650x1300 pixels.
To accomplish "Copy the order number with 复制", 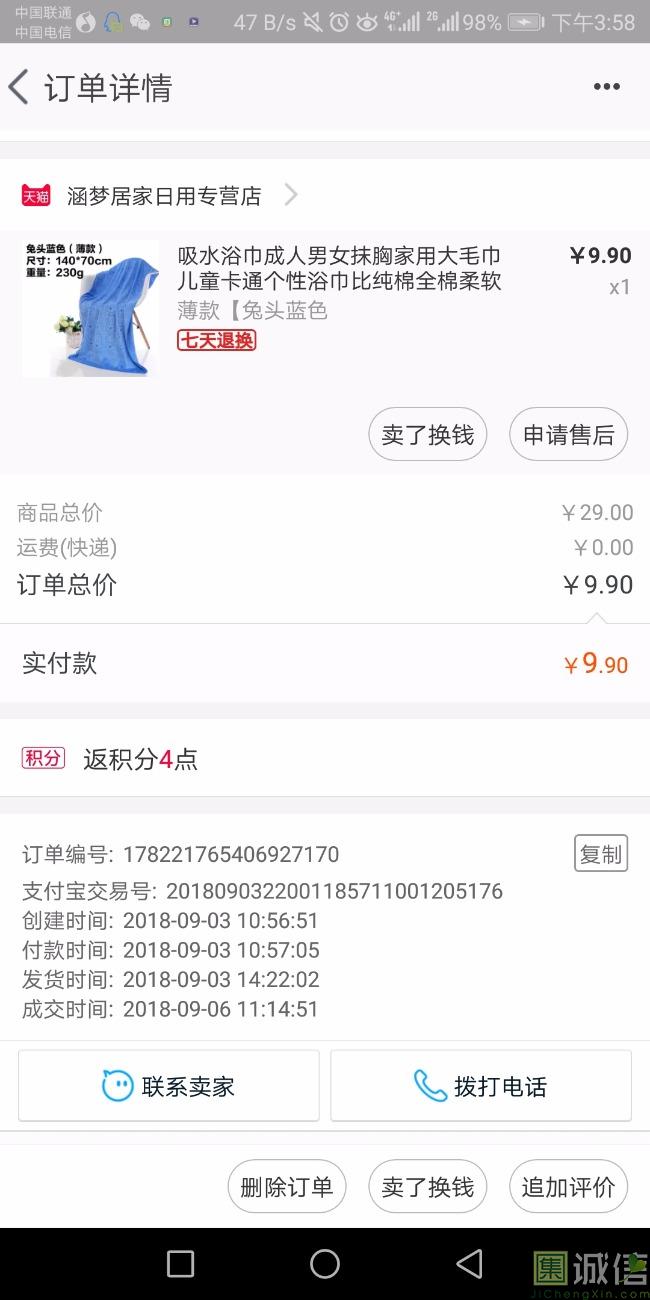I will pyautogui.click(x=600, y=853).
